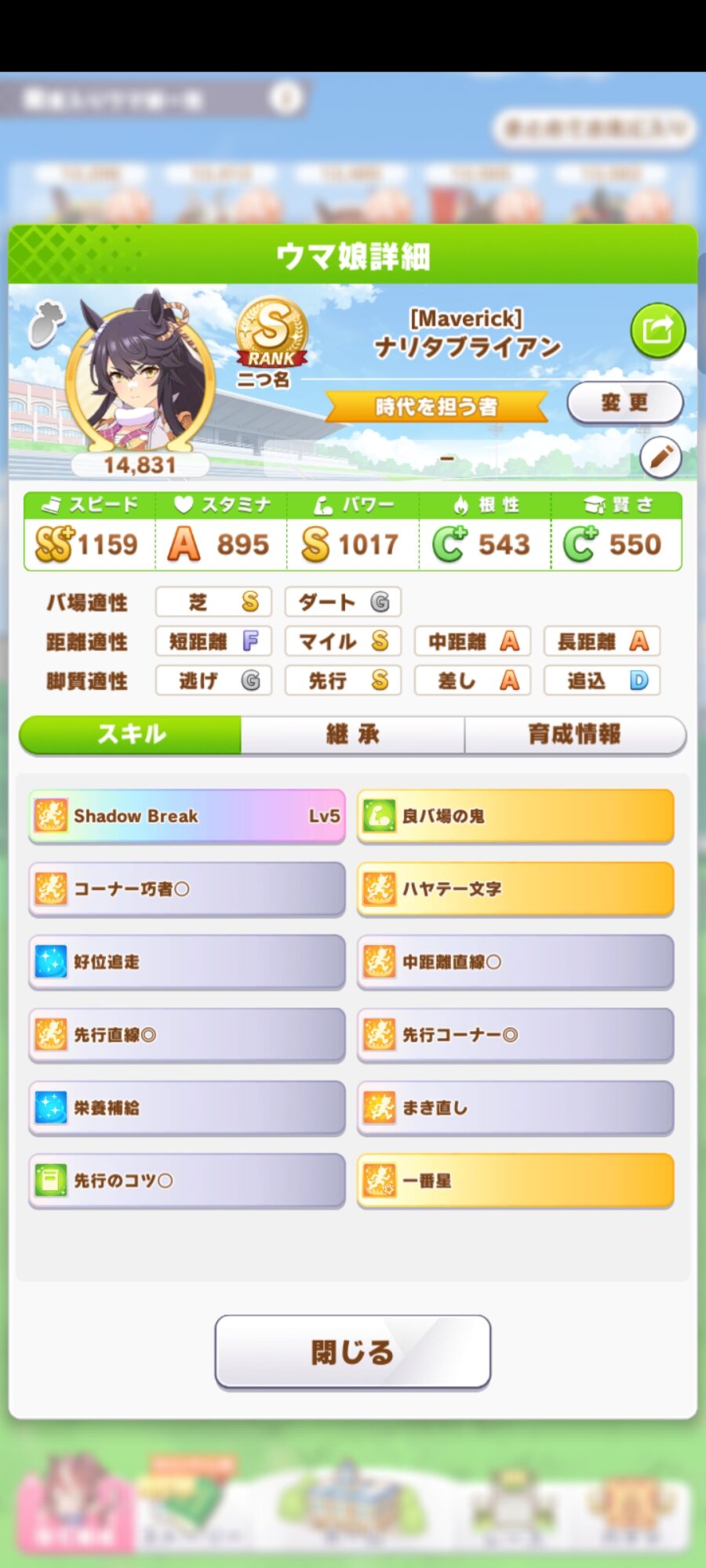Switch to the 継承 tab
Screen dimensions: 706x1568
pos(352,735)
